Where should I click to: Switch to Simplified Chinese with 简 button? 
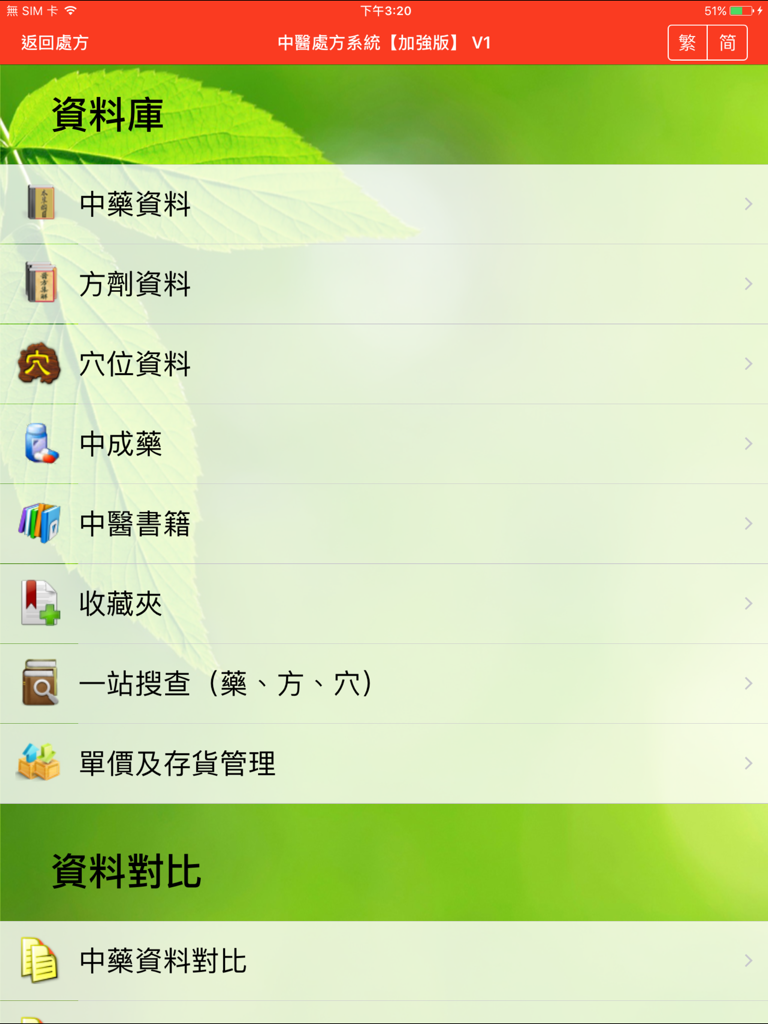pos(727,43)
